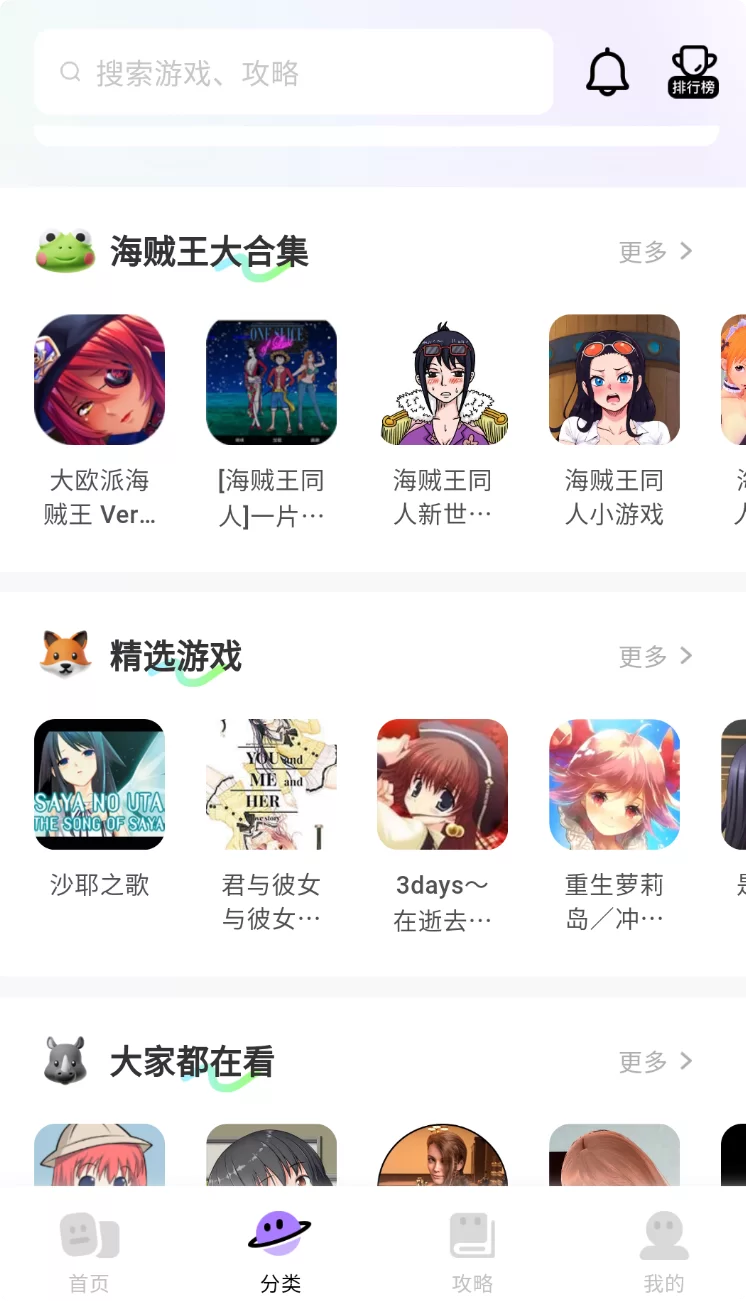Tap the search games and guides box

[x=293, y=72]
